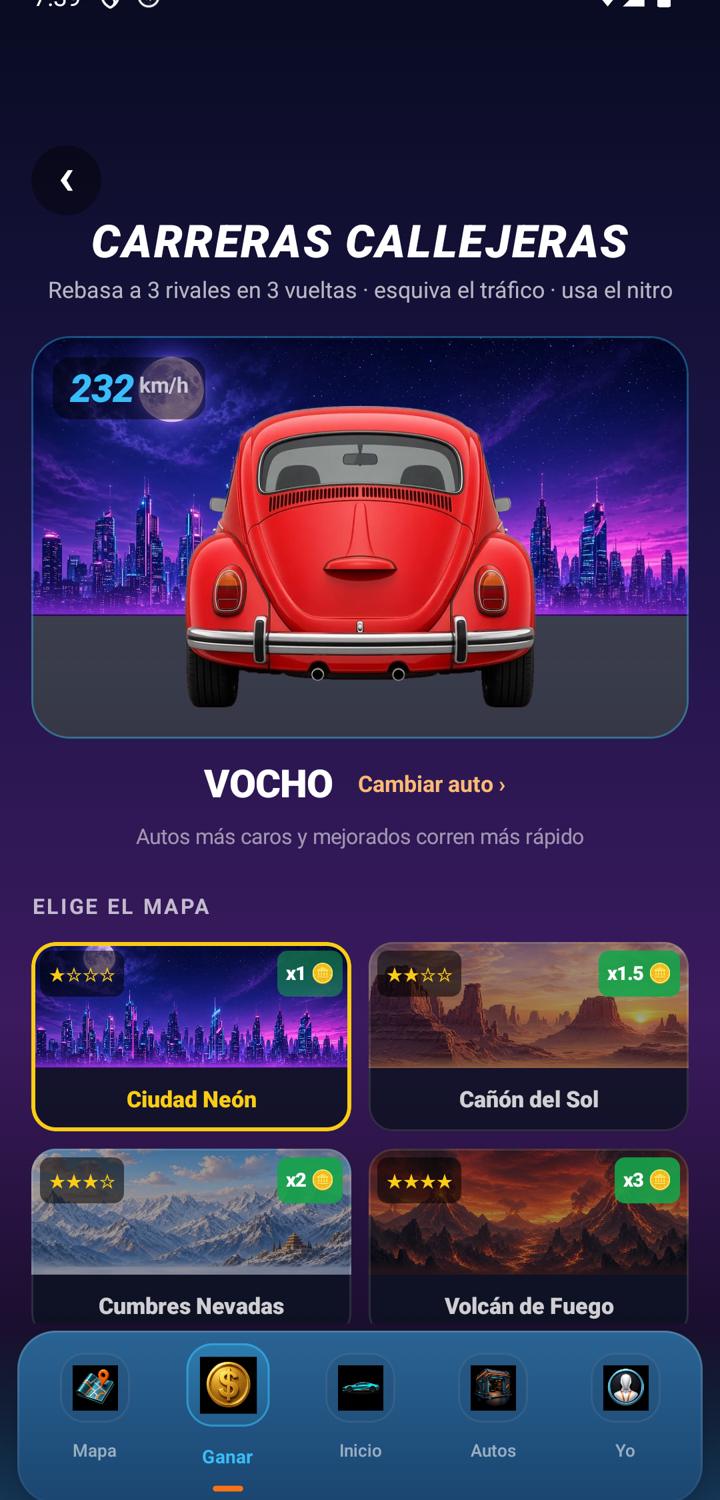The image size is (720, 1500).
Task: Go back using the top arrow
Action: (66, 180)
